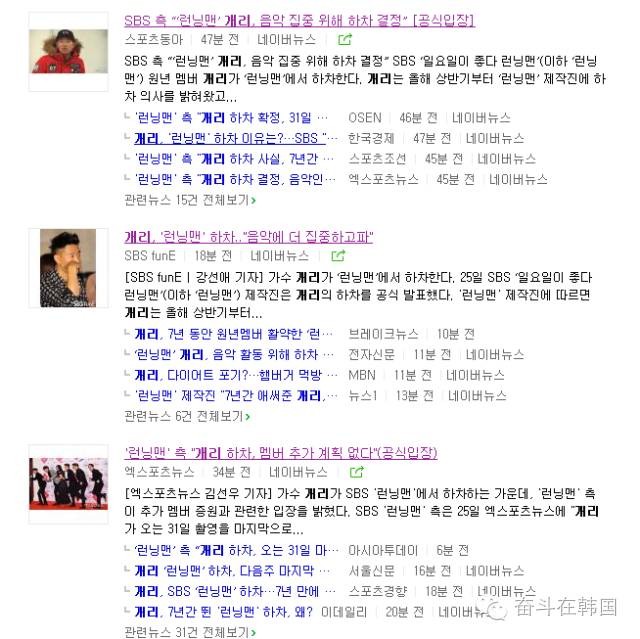640x639 pixels.
Task: Open OSEN related article '개리 하차 확정, 31일'
Action: pyautogui.click(x=223, y=117)
